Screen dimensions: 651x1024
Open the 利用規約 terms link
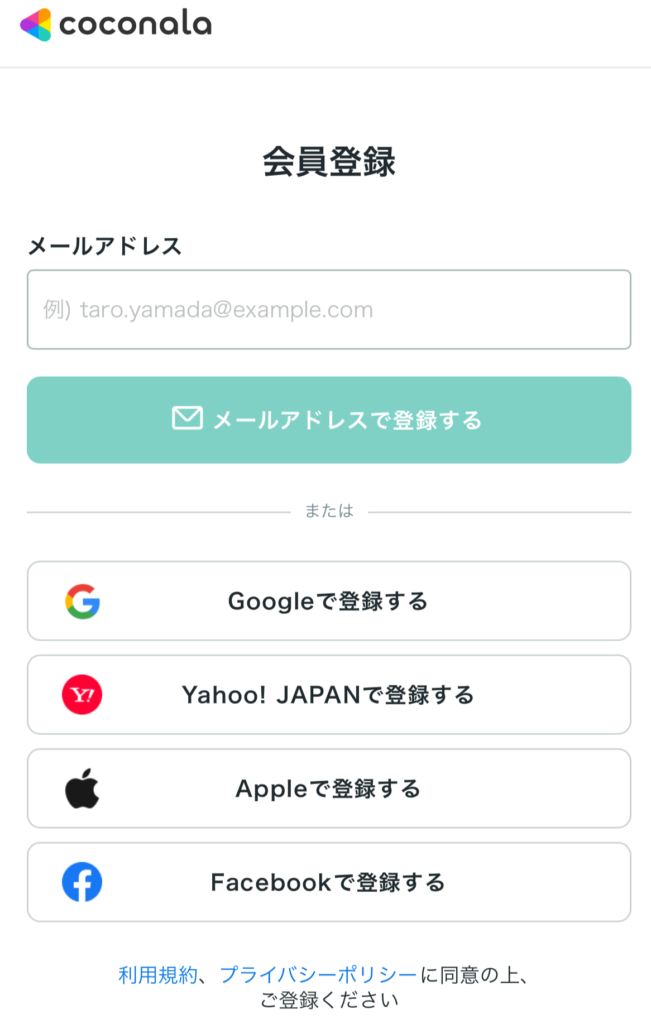click(158, 975)
